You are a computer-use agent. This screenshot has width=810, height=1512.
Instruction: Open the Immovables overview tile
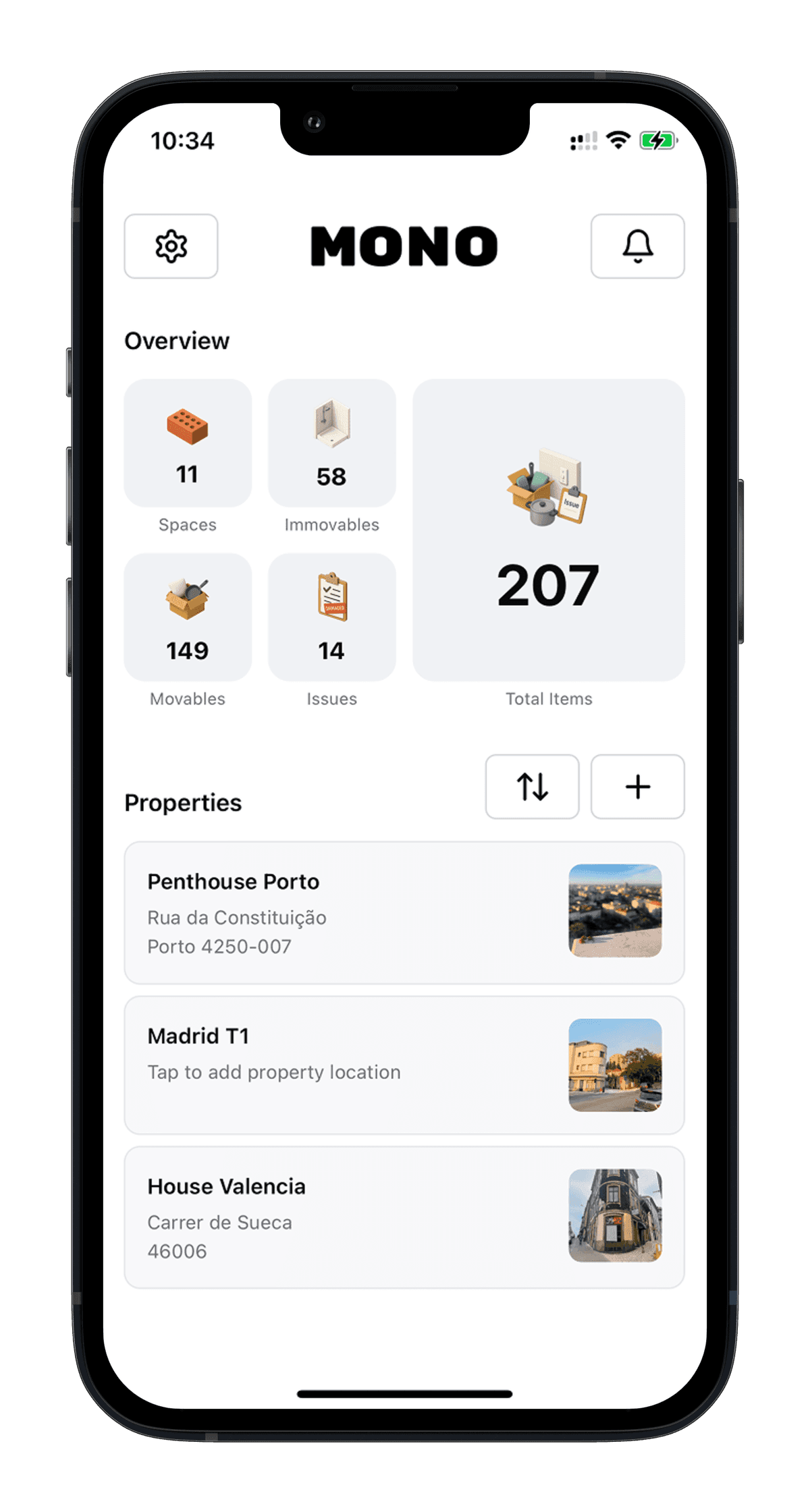pos(331,443)
